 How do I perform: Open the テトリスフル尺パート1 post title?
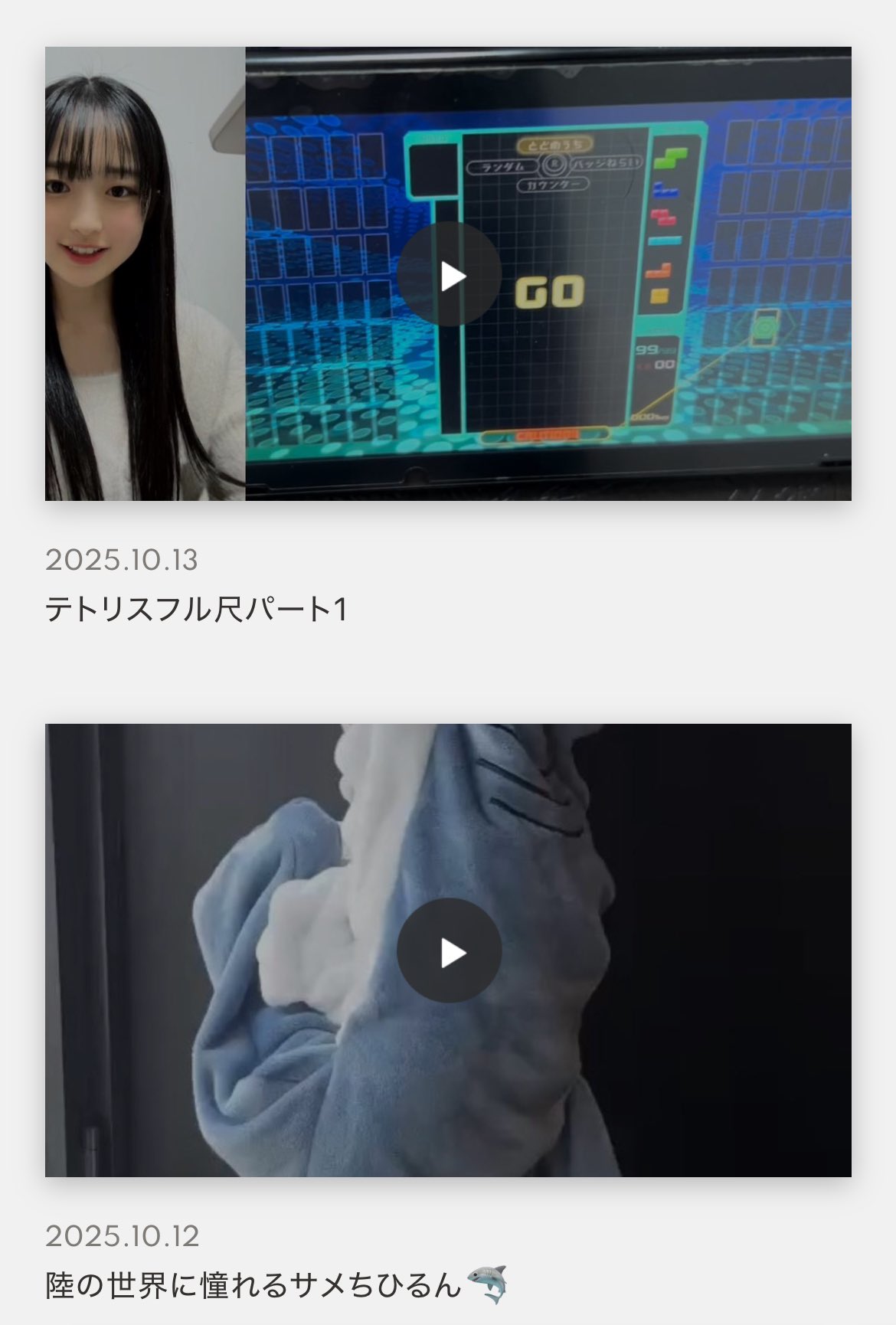[196, 610]
